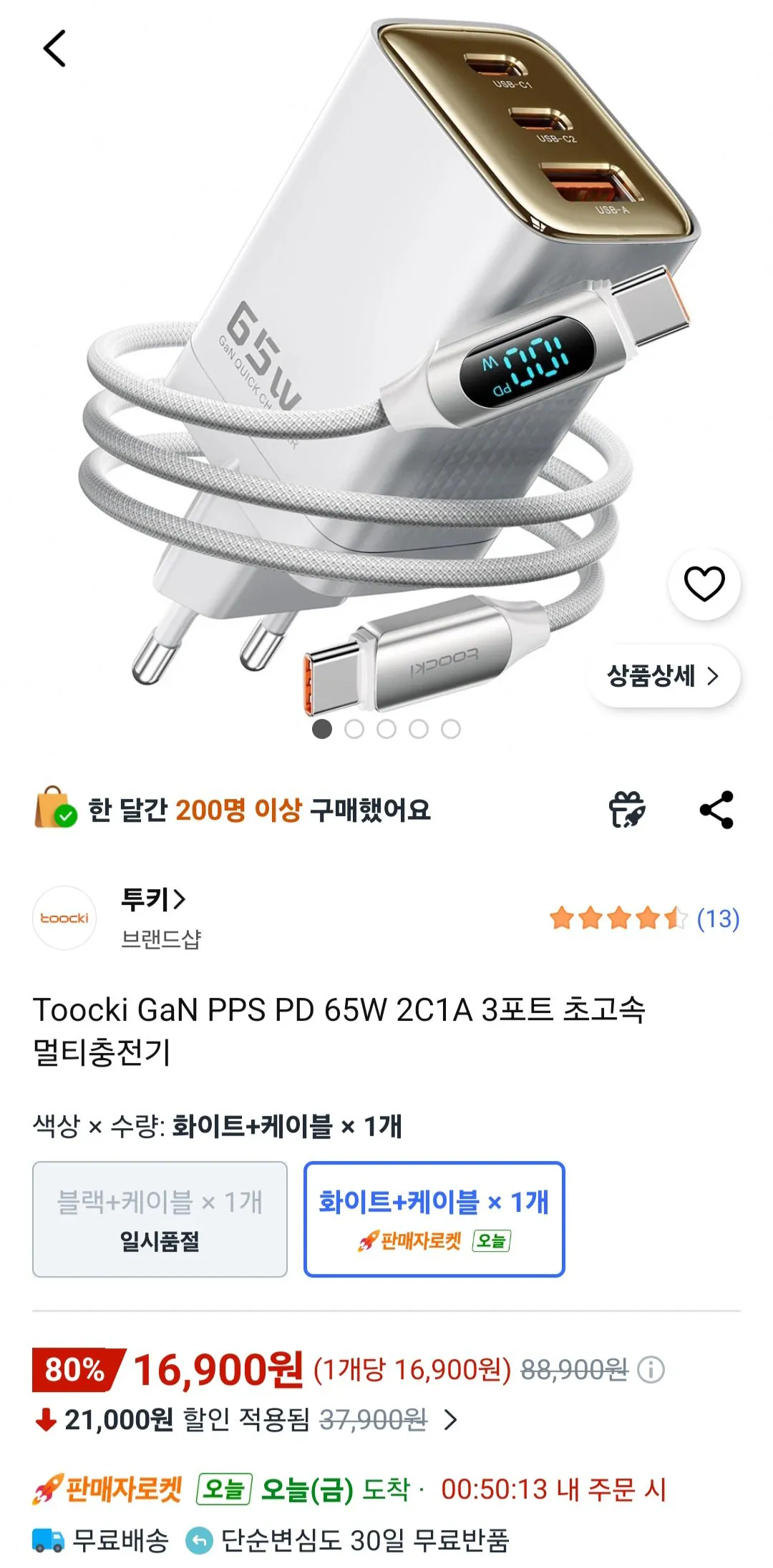Open the toocki brand logo circle
This screenshot has height=1568, width=773.
(64, 918)
